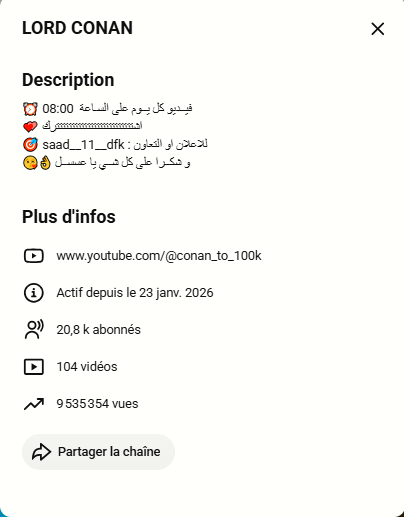Screen dimensions: 404x517
Task: Tap the Partager la chaîne button
Action: pos(98,452)
